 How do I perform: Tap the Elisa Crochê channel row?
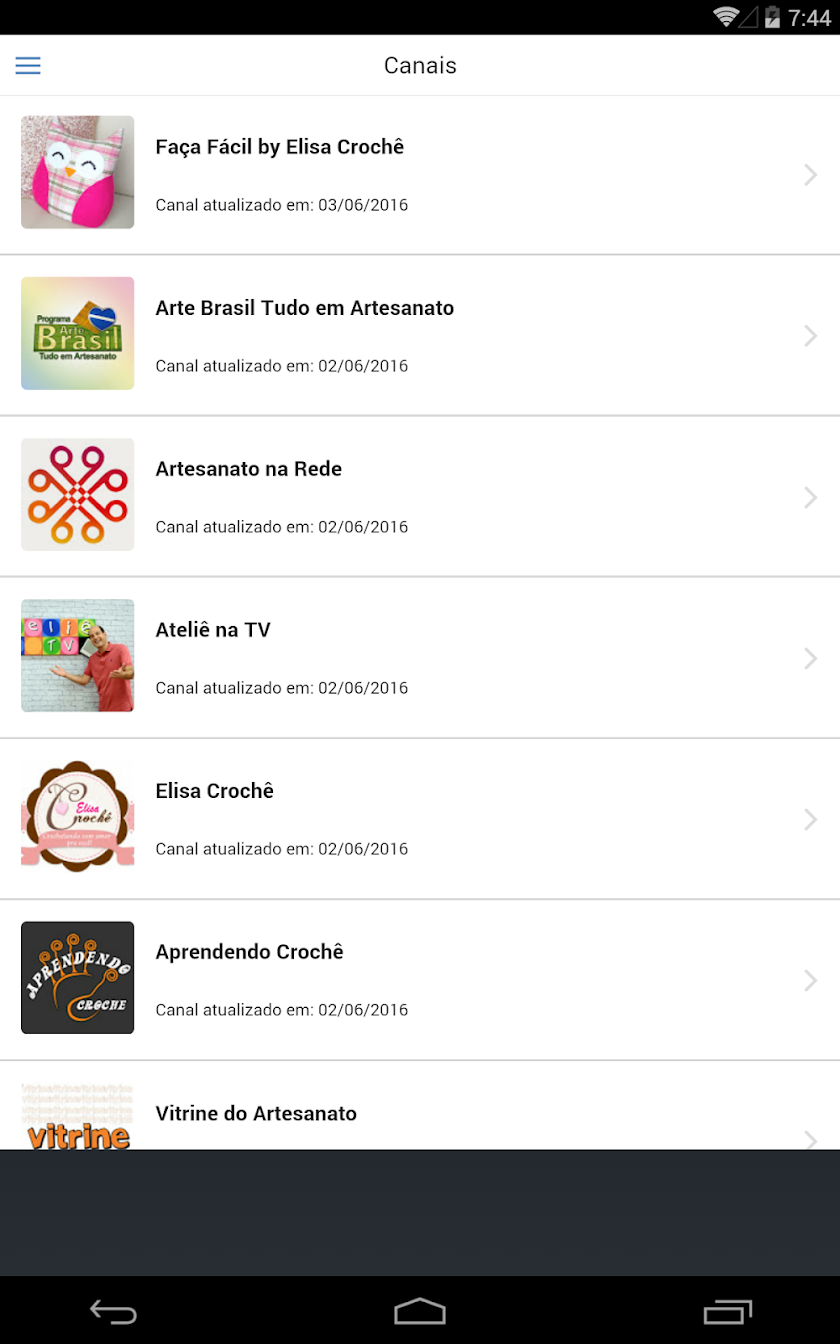pyautogui.click(x=420, y=819)
